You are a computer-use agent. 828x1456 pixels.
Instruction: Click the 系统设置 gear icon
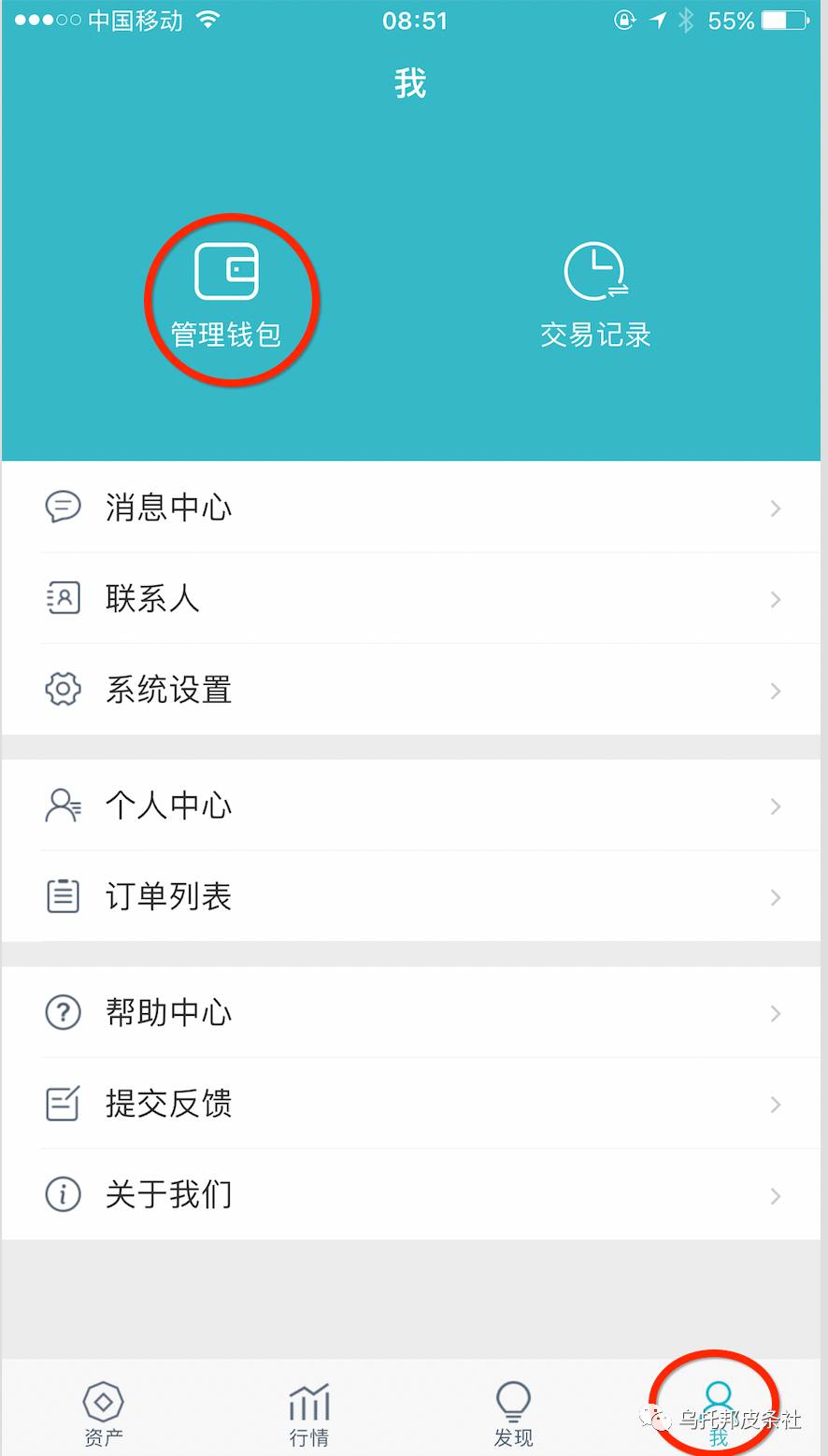tap(63, 690)
